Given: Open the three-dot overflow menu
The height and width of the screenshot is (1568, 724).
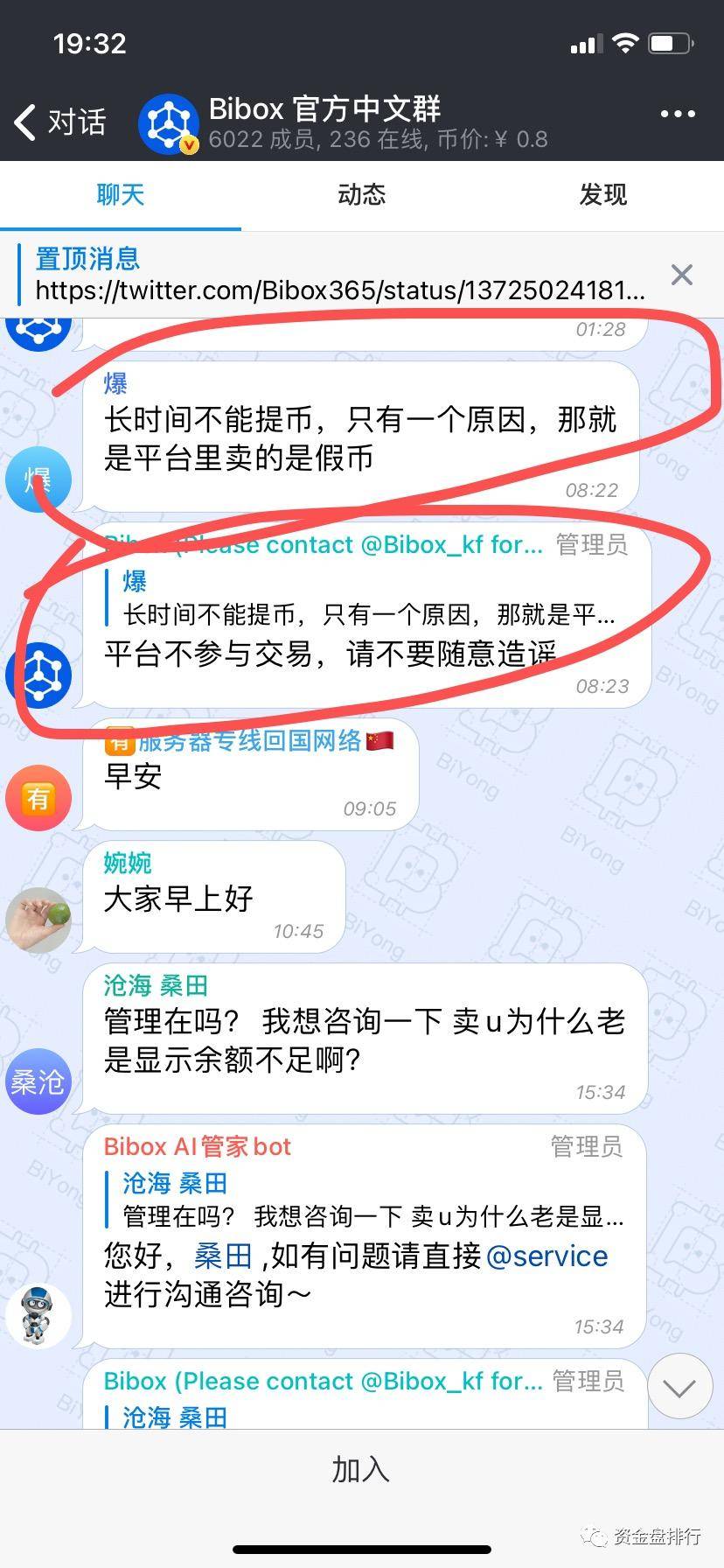Looking at the screenshot, I should (678, 115).
